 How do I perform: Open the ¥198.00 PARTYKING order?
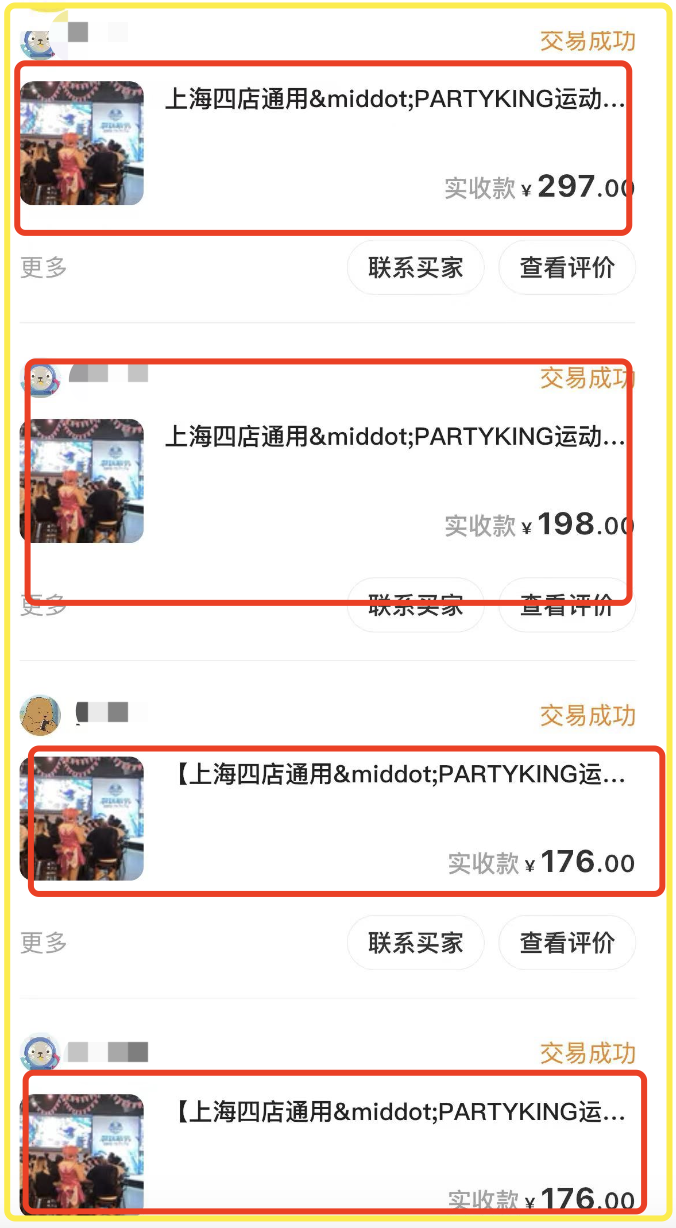click(x=327, y=481)
